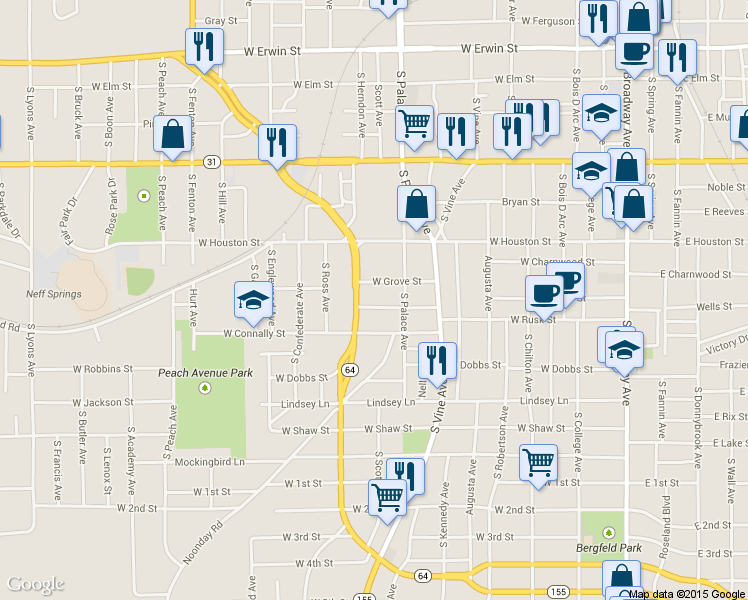Open the school marker below W Elm St
Screen dimensions: 748x600
[x=601, y=116]
